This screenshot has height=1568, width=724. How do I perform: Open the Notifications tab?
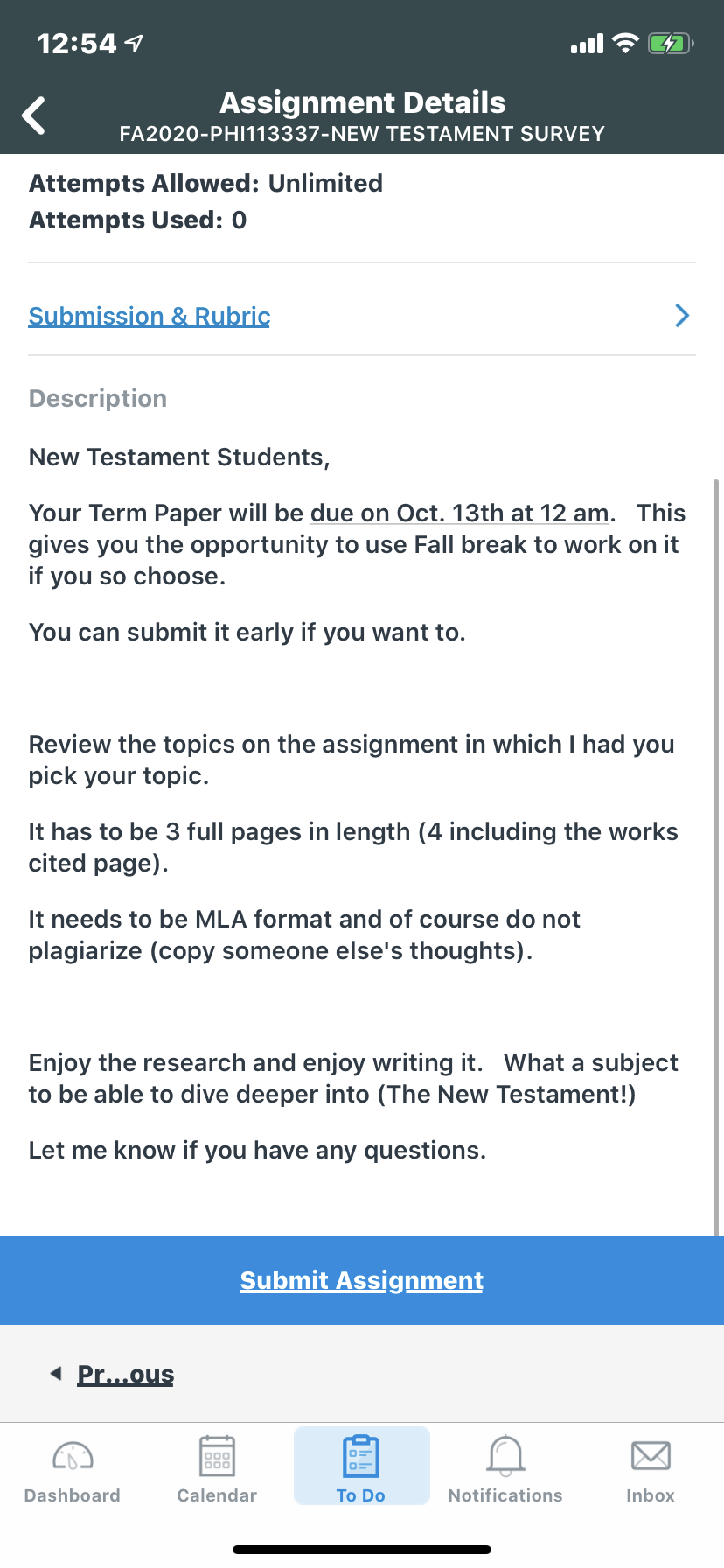click(505, 1470)
